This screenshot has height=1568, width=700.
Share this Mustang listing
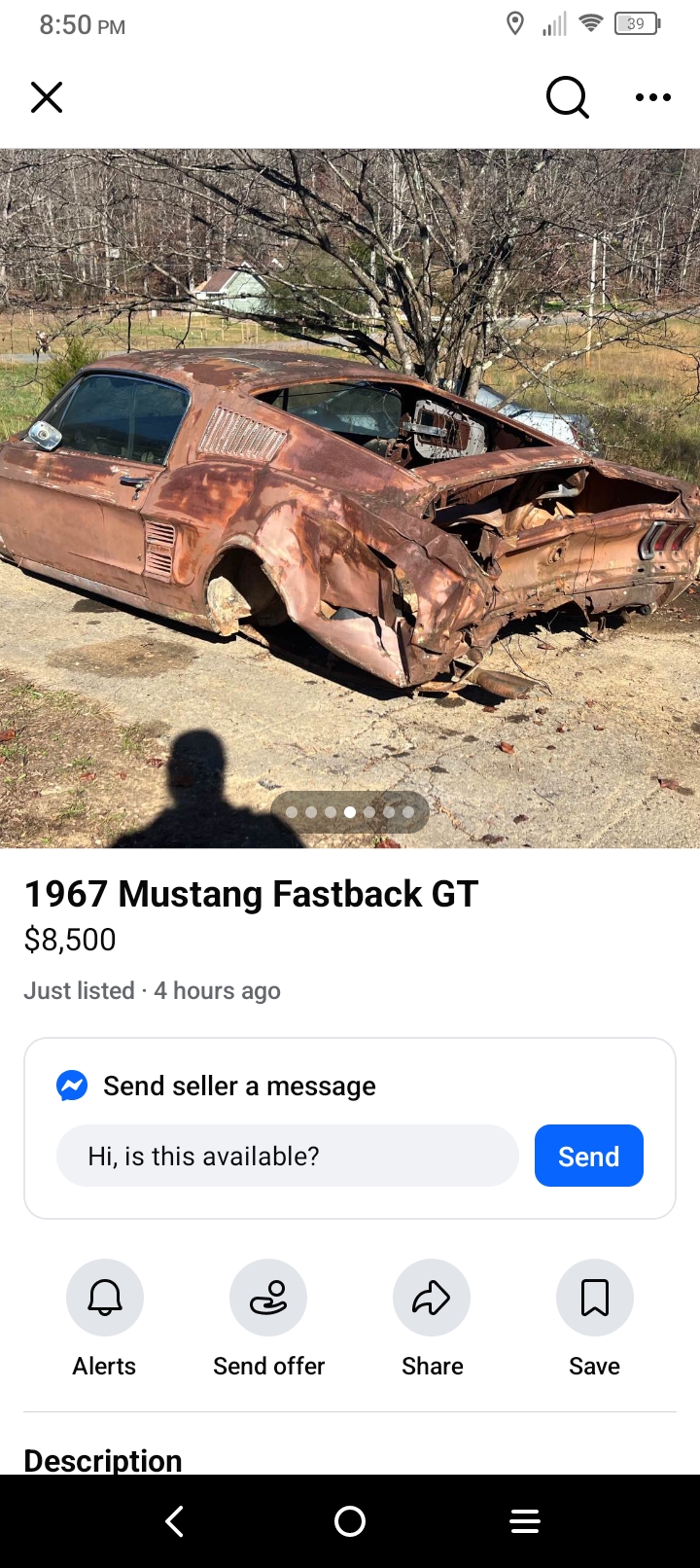(432, 1298)
